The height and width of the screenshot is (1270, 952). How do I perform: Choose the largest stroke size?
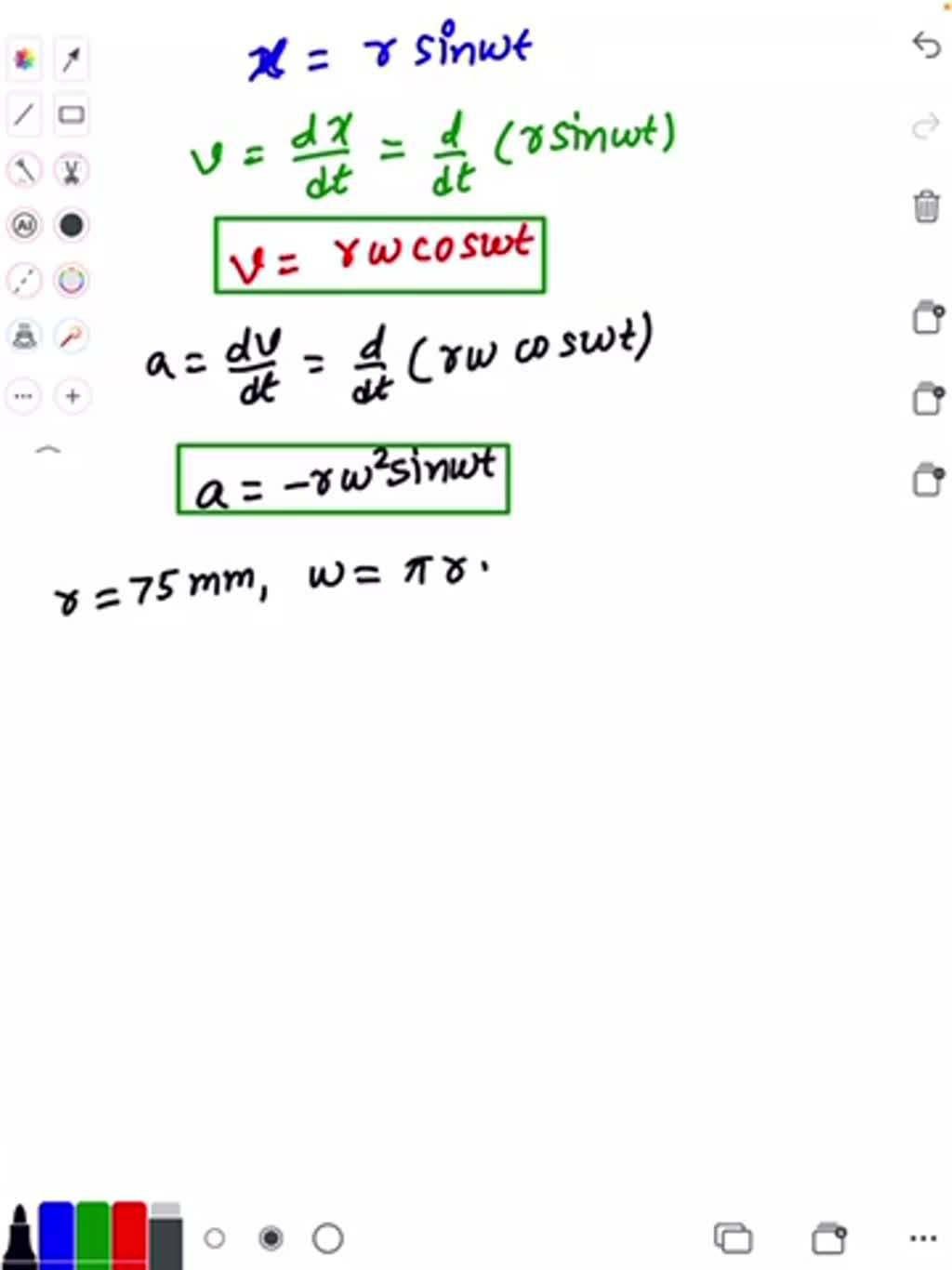tap(328, 1238)
